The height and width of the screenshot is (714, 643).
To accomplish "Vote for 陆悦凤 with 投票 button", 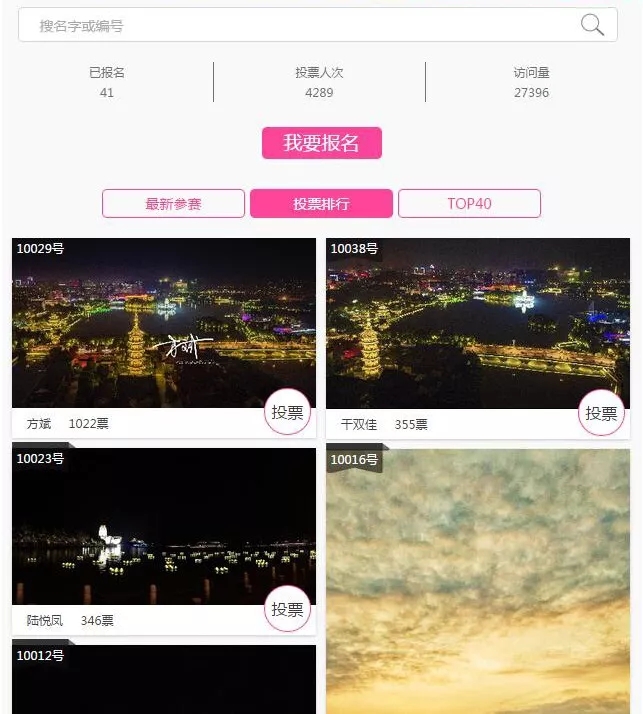I will click(x=288, y=609).
